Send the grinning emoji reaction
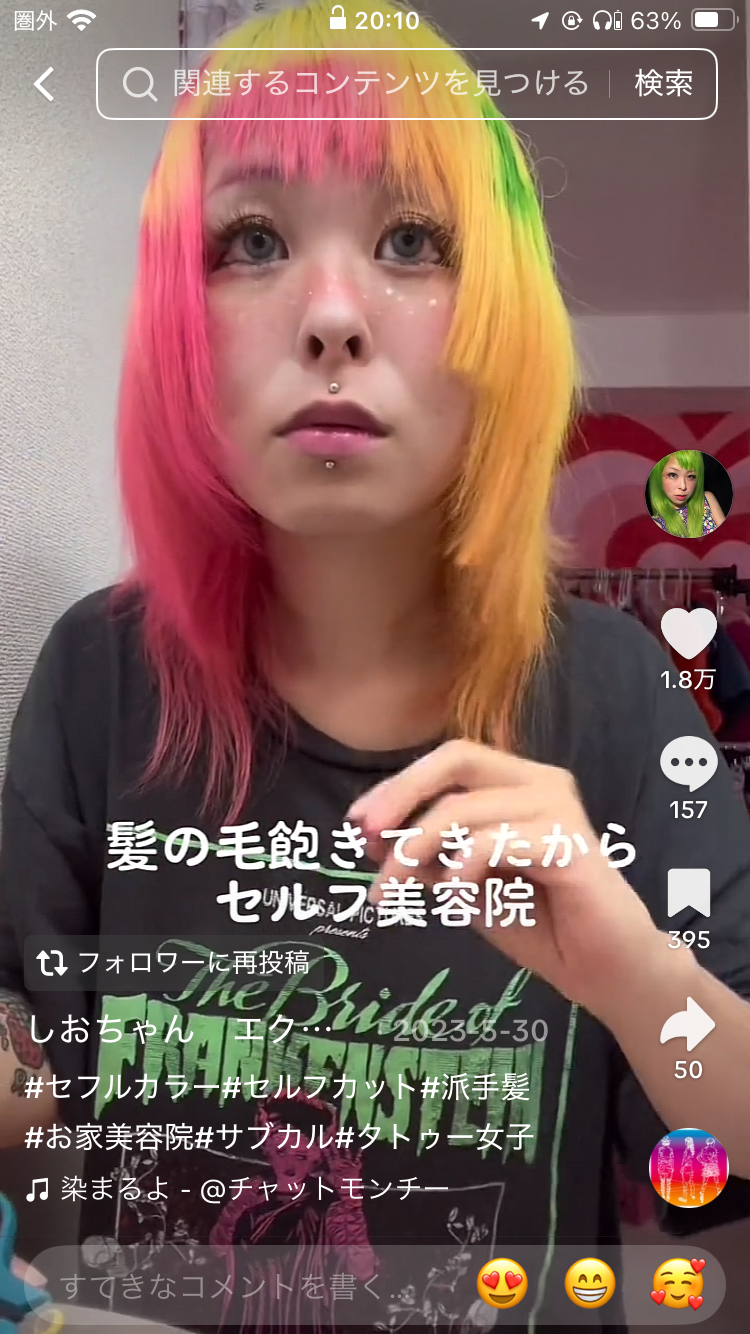Viewport: 750px width, 1334px height. (x=590, y=1284)
